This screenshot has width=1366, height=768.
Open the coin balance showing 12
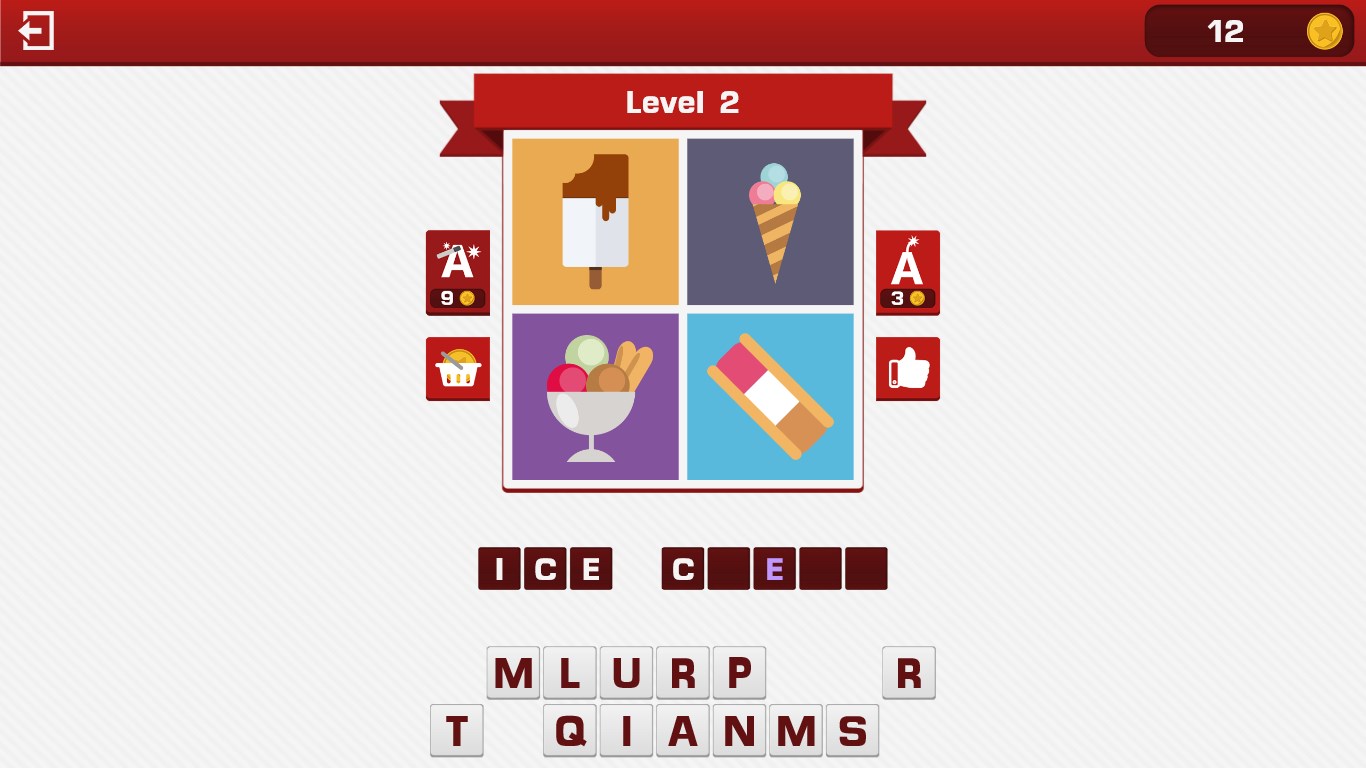[x=1248, y=31]
